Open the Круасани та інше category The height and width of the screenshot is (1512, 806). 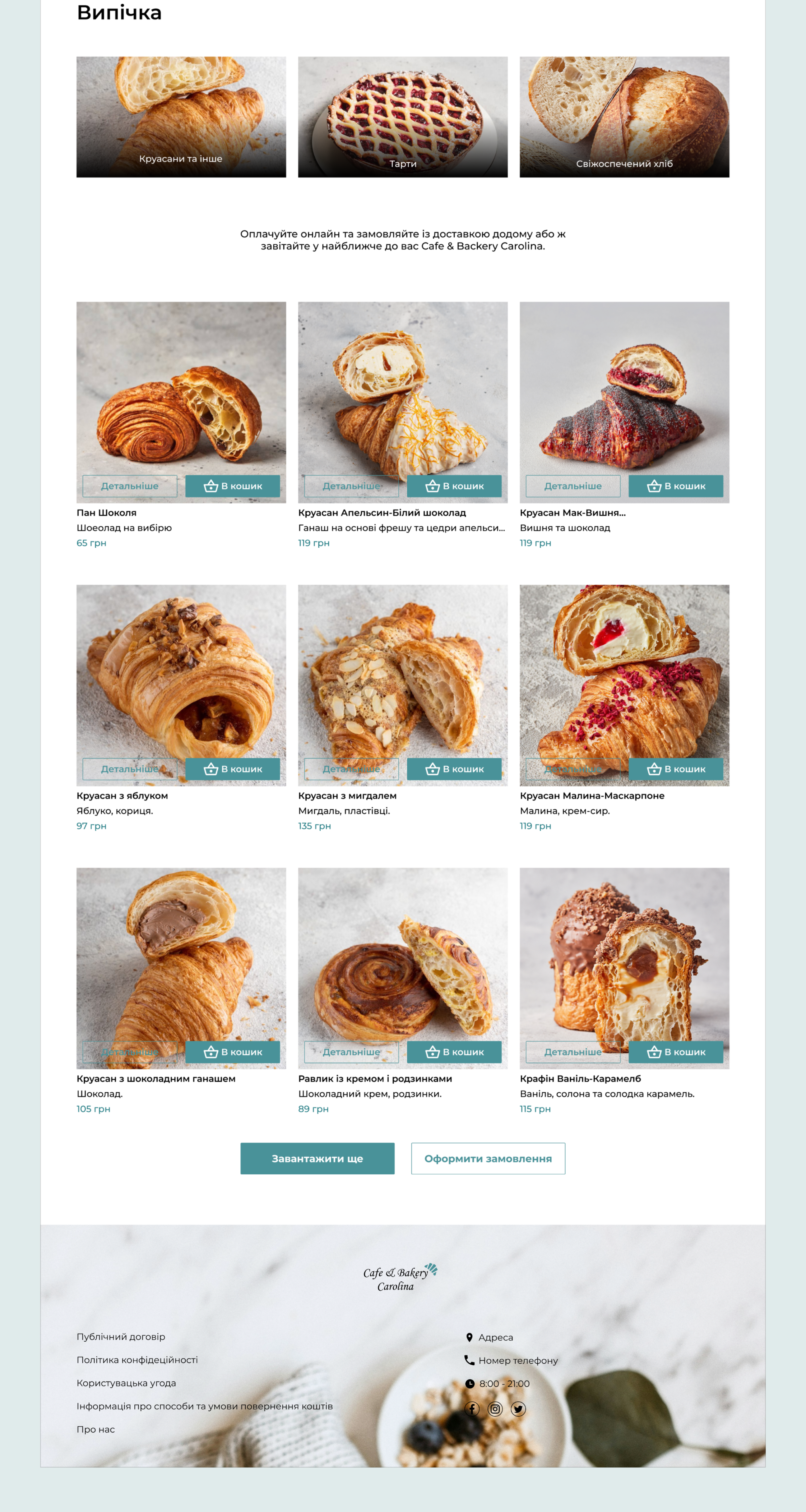pos(181,118)
